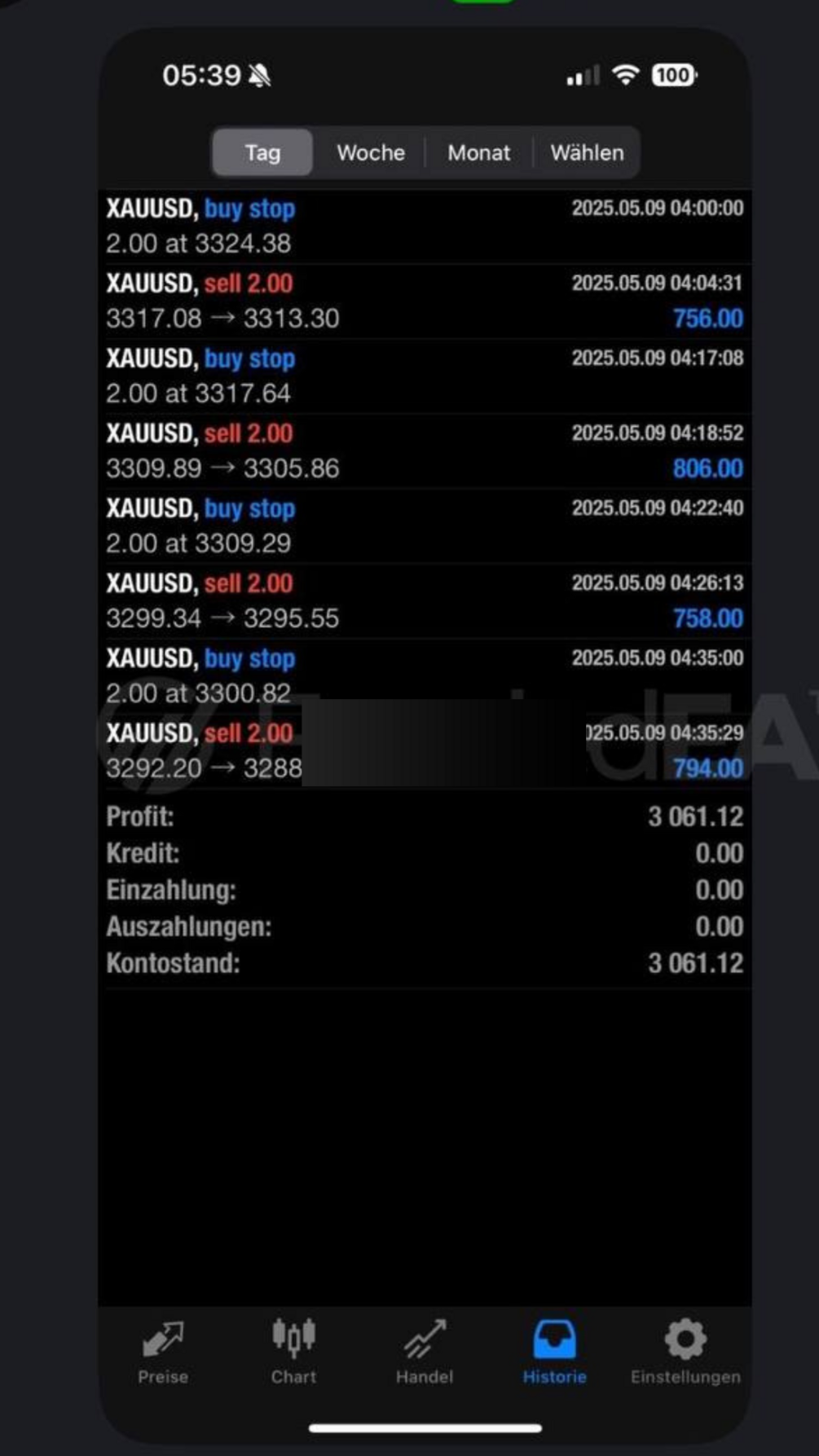Switch history period to Woche
Image resolution: width=819 pixels, height=1456 pixels.
(371, 152)
